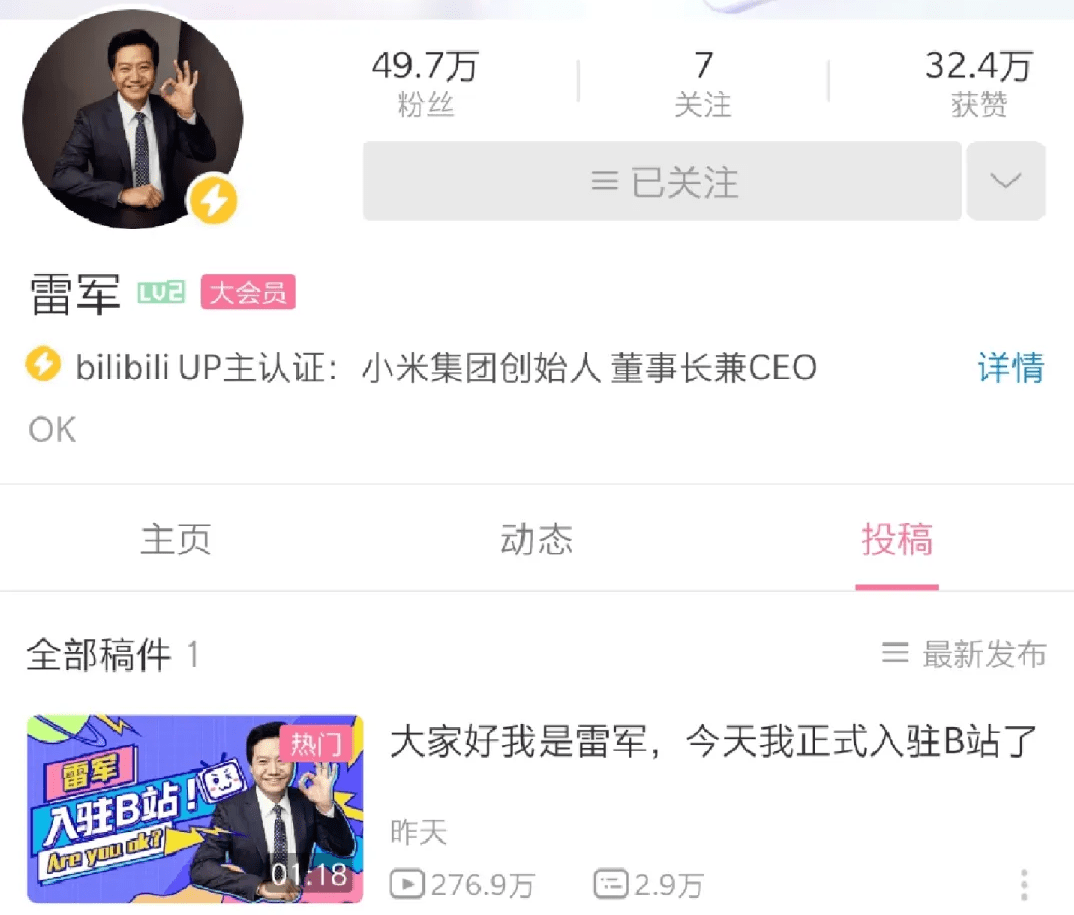Select the 投稿 tab
The image size is (1074, 915).
[897, 539]
